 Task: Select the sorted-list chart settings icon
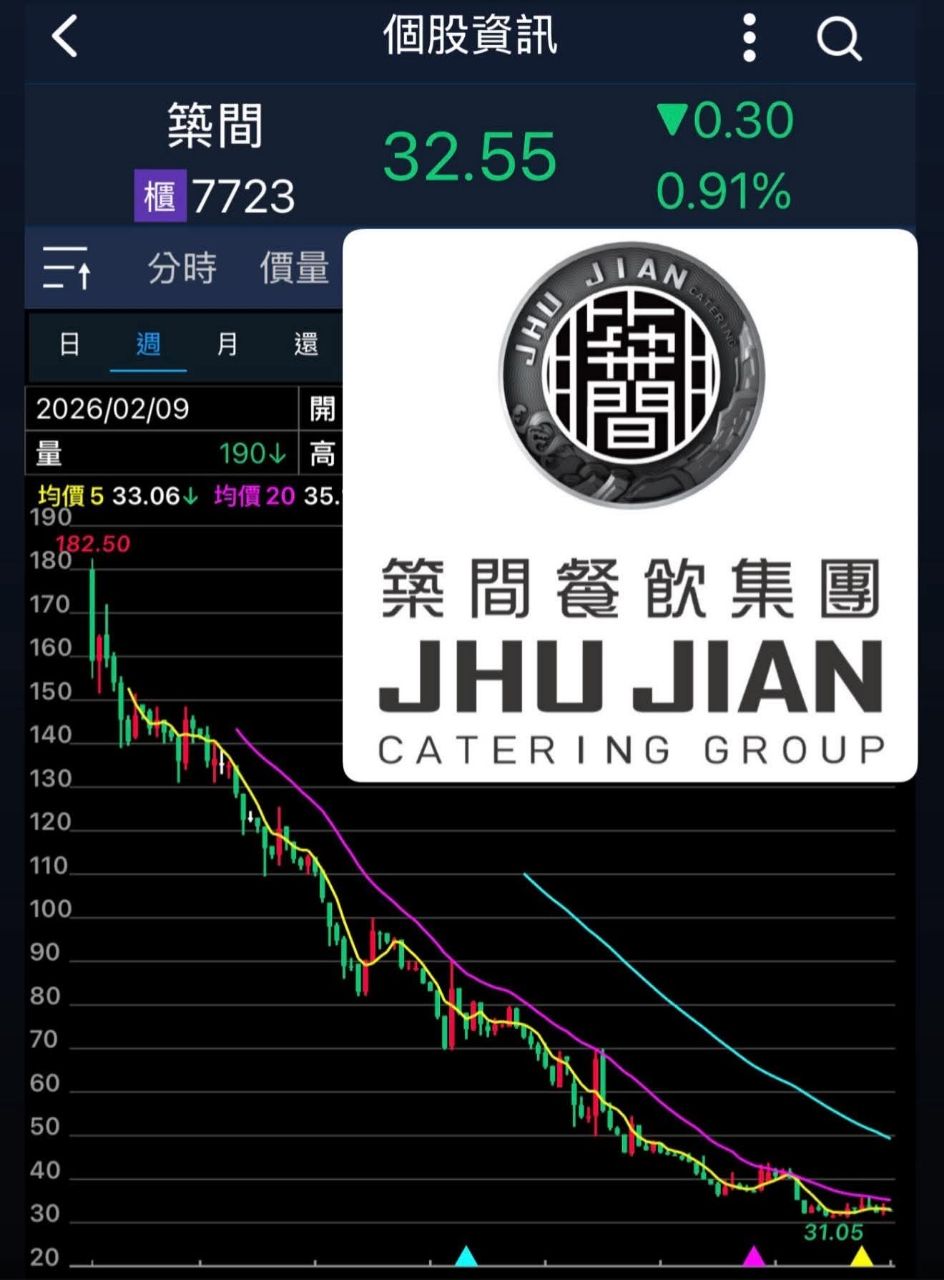[x=65, y=268]
